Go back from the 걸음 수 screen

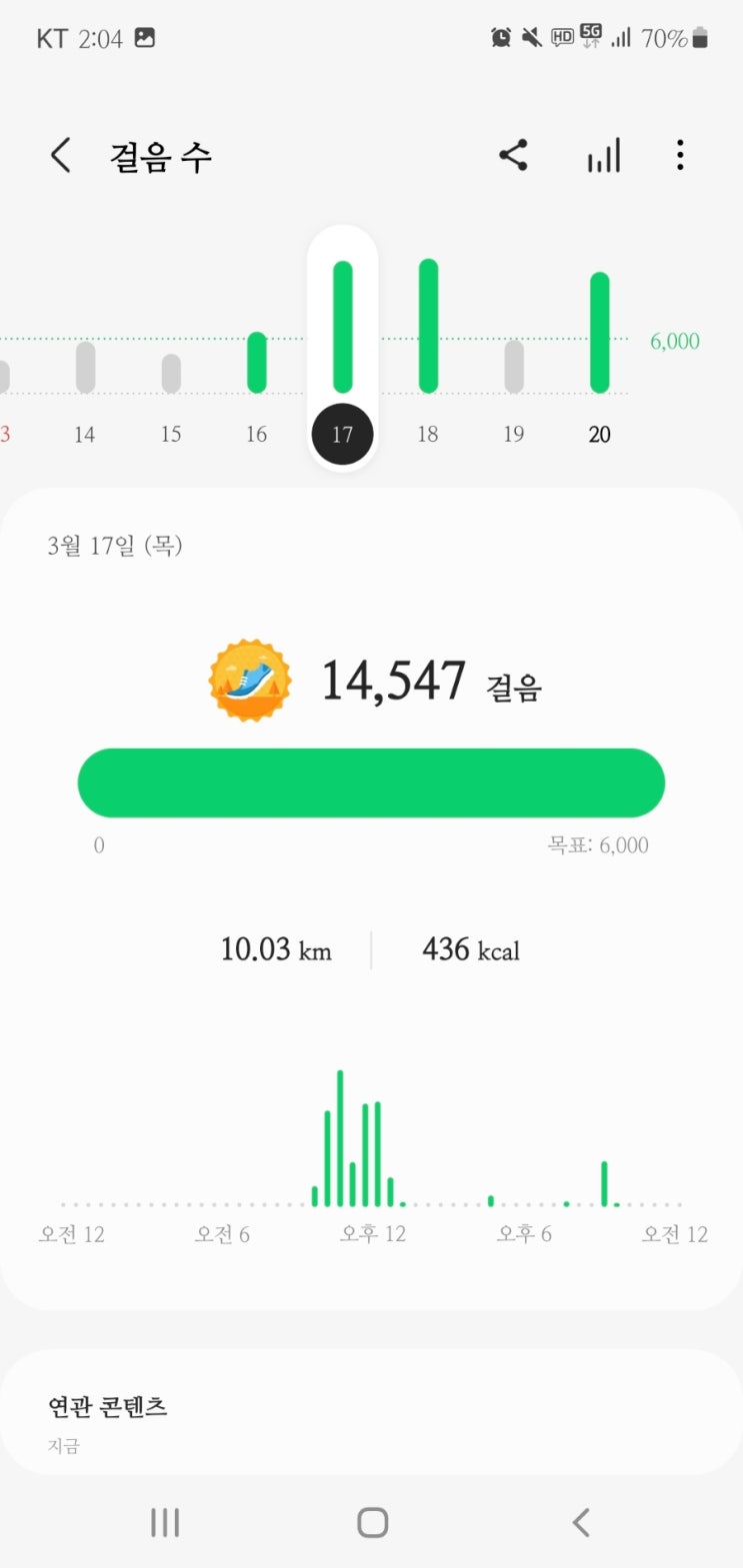click(61, 156)
